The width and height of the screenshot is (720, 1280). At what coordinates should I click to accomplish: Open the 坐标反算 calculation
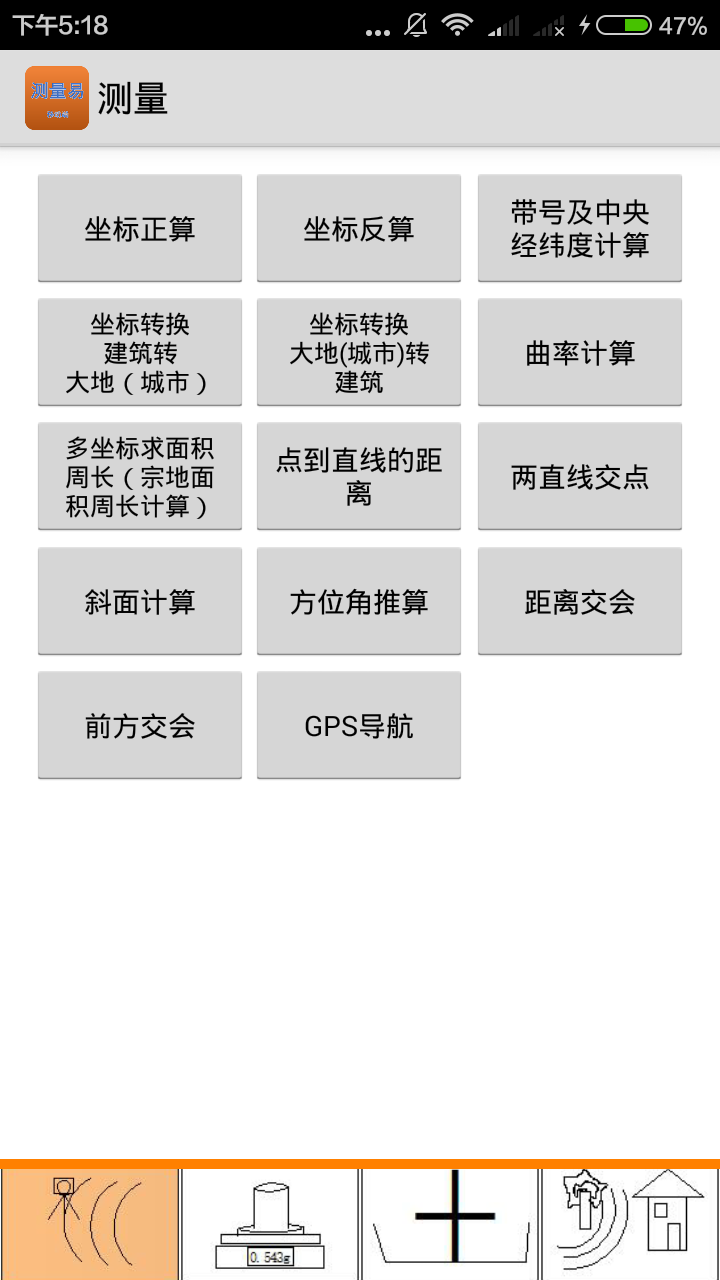coord(359,229)
